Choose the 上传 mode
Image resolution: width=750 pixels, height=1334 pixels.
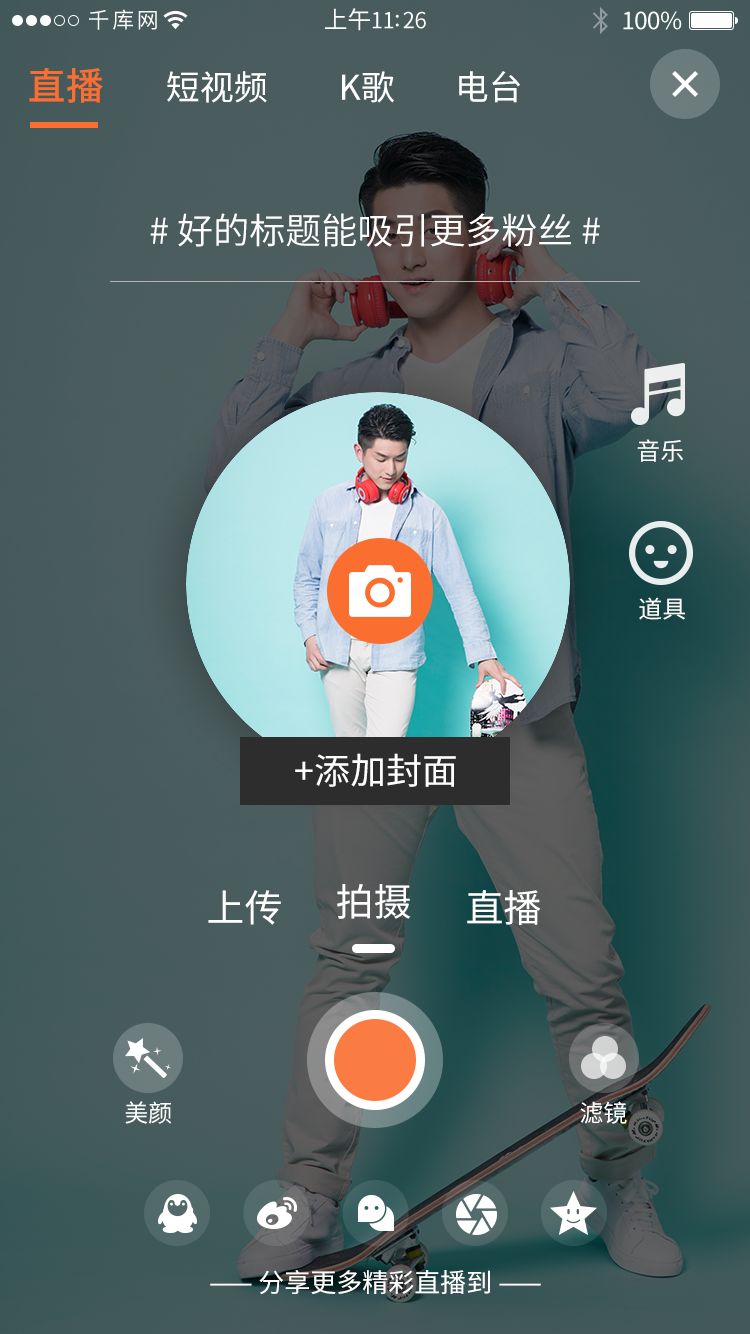click(245, 908)
